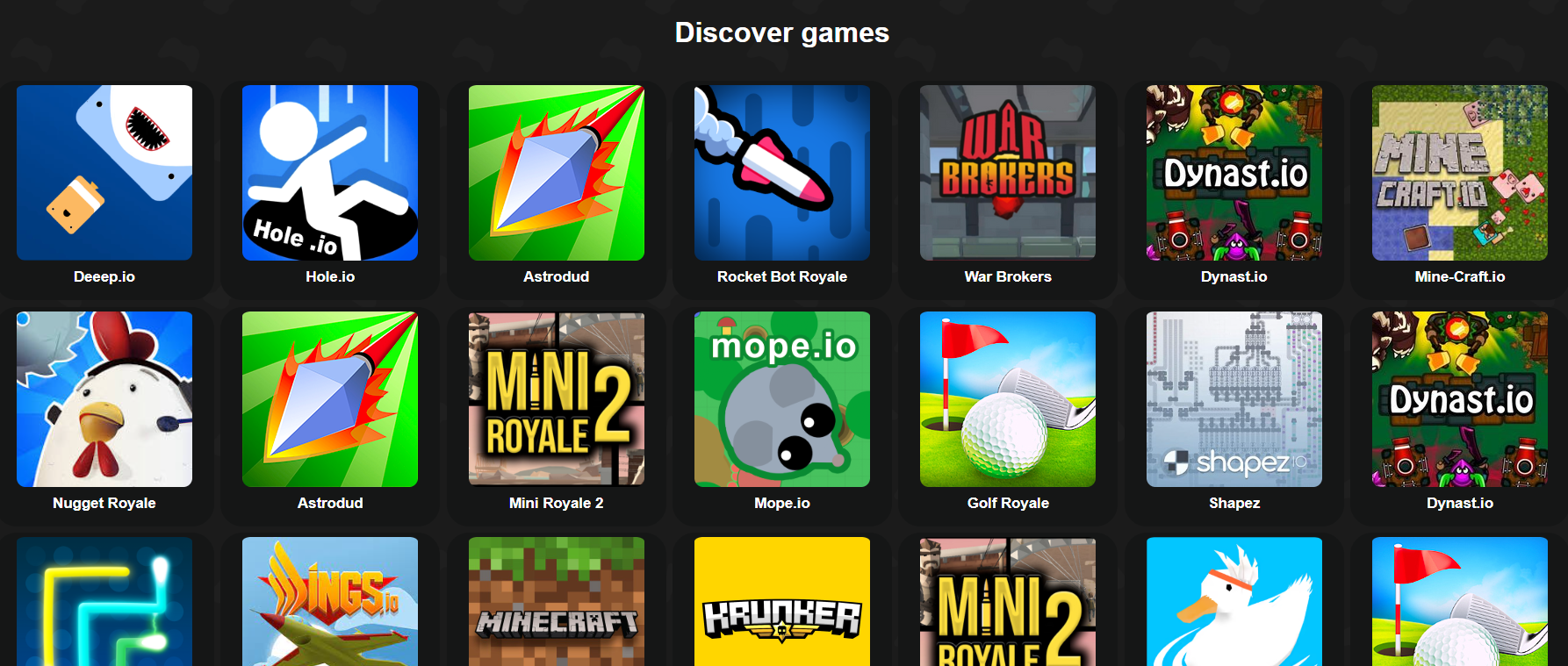Open the Wings.io airplane tile

pos(330,602)
